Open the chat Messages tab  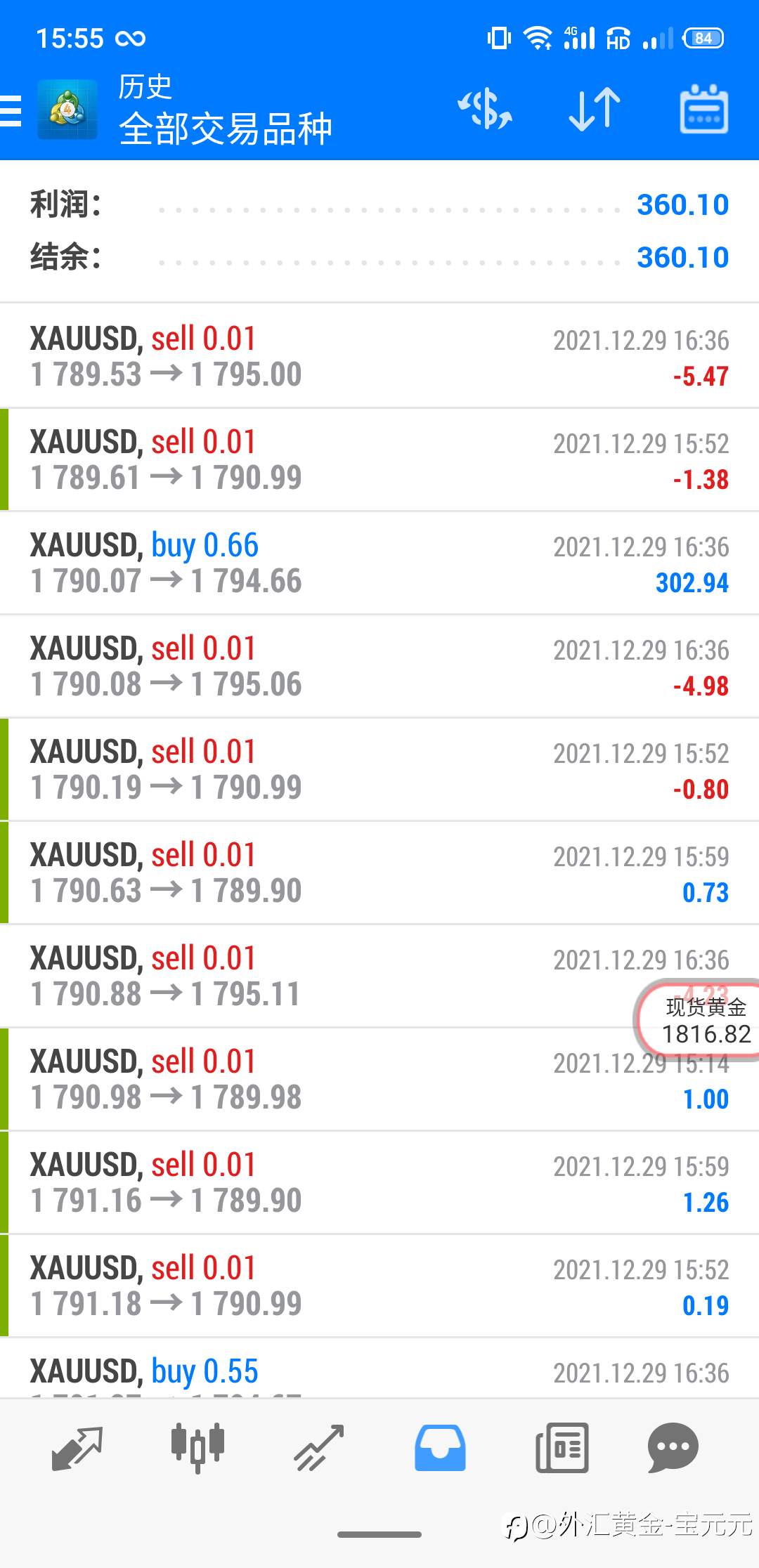pos(673,1448)
